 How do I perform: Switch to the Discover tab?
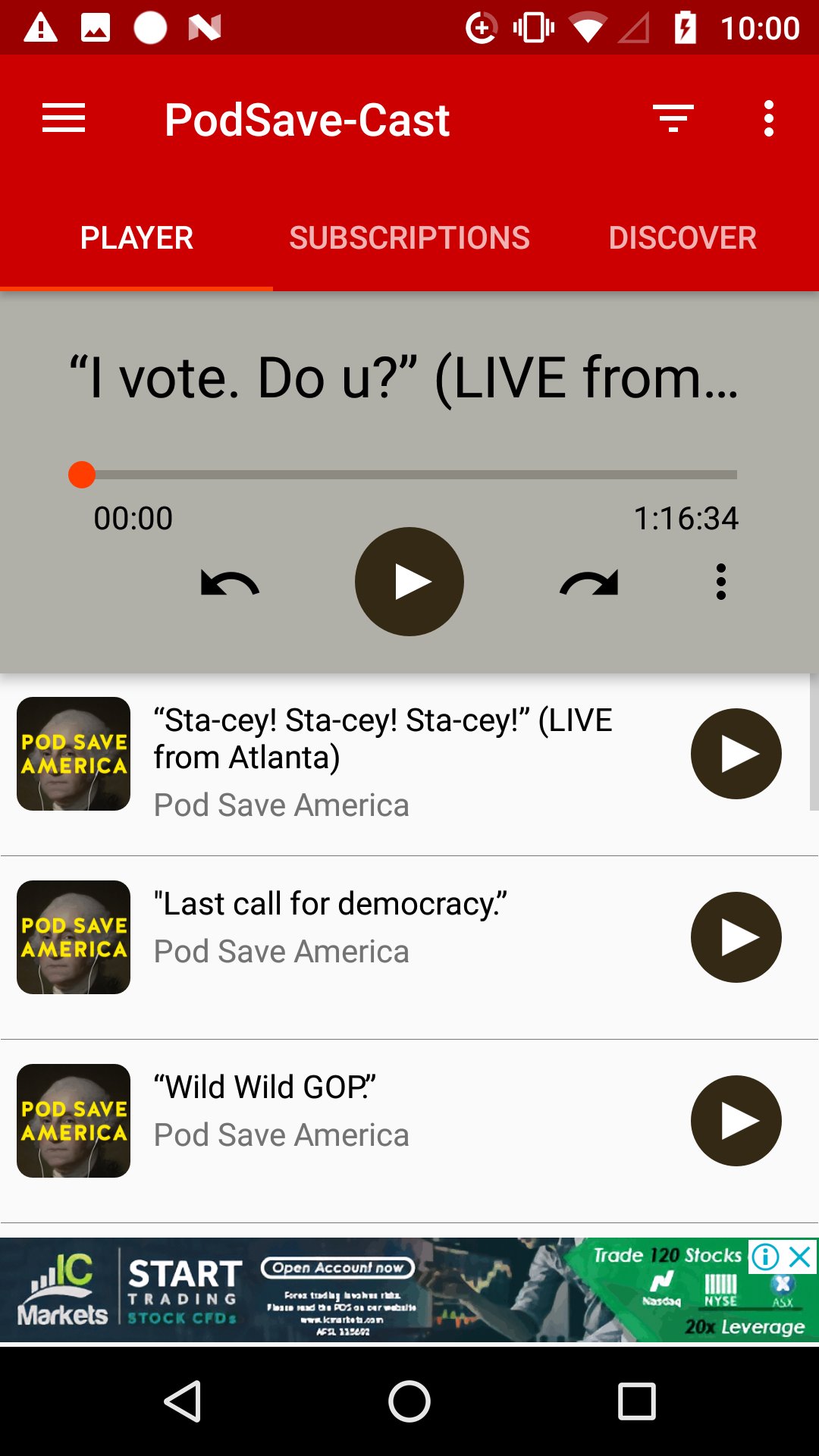(x=682, y=238)
